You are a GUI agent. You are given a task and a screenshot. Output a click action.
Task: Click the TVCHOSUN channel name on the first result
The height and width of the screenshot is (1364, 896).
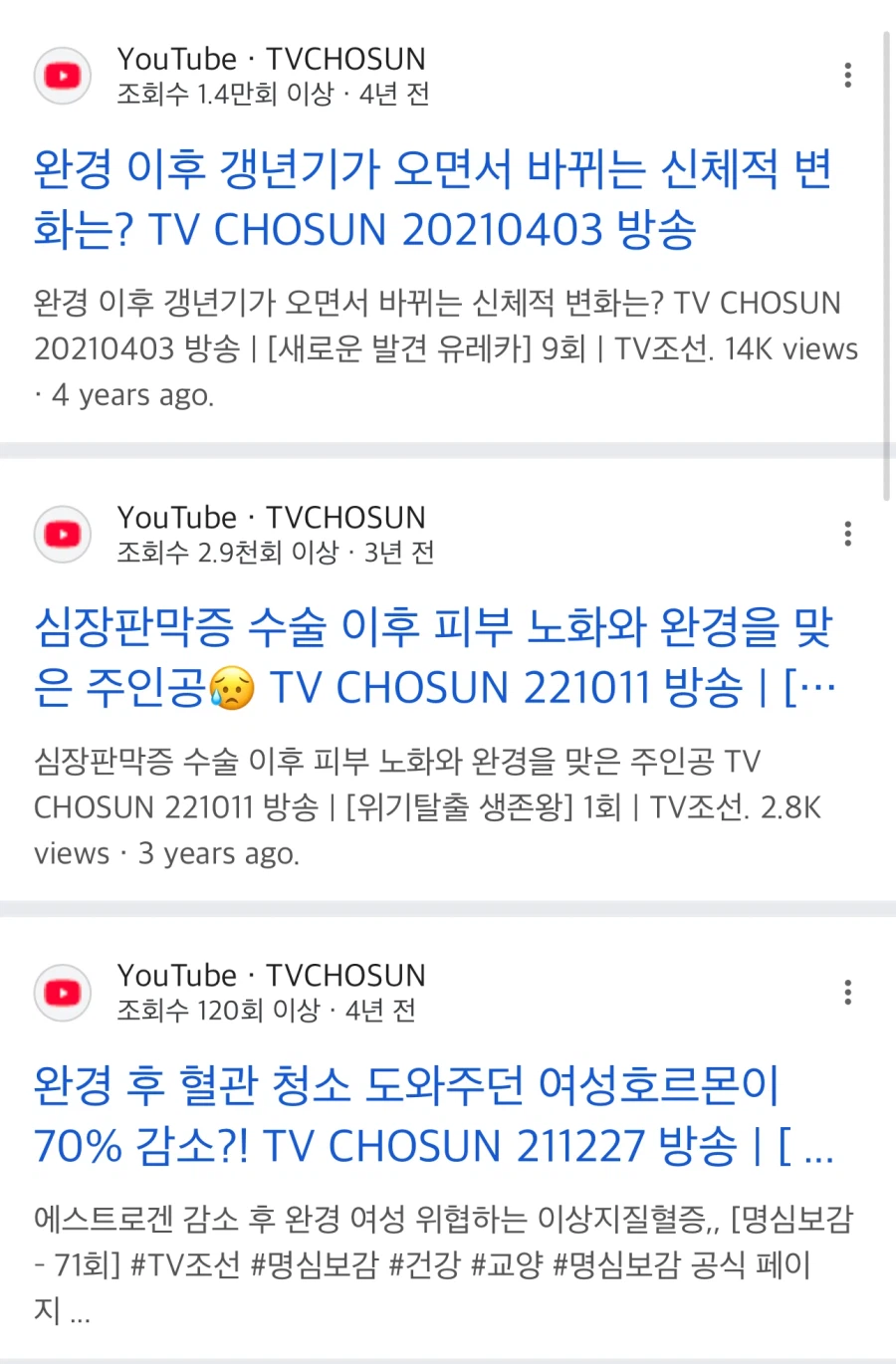tap(345, 59)
